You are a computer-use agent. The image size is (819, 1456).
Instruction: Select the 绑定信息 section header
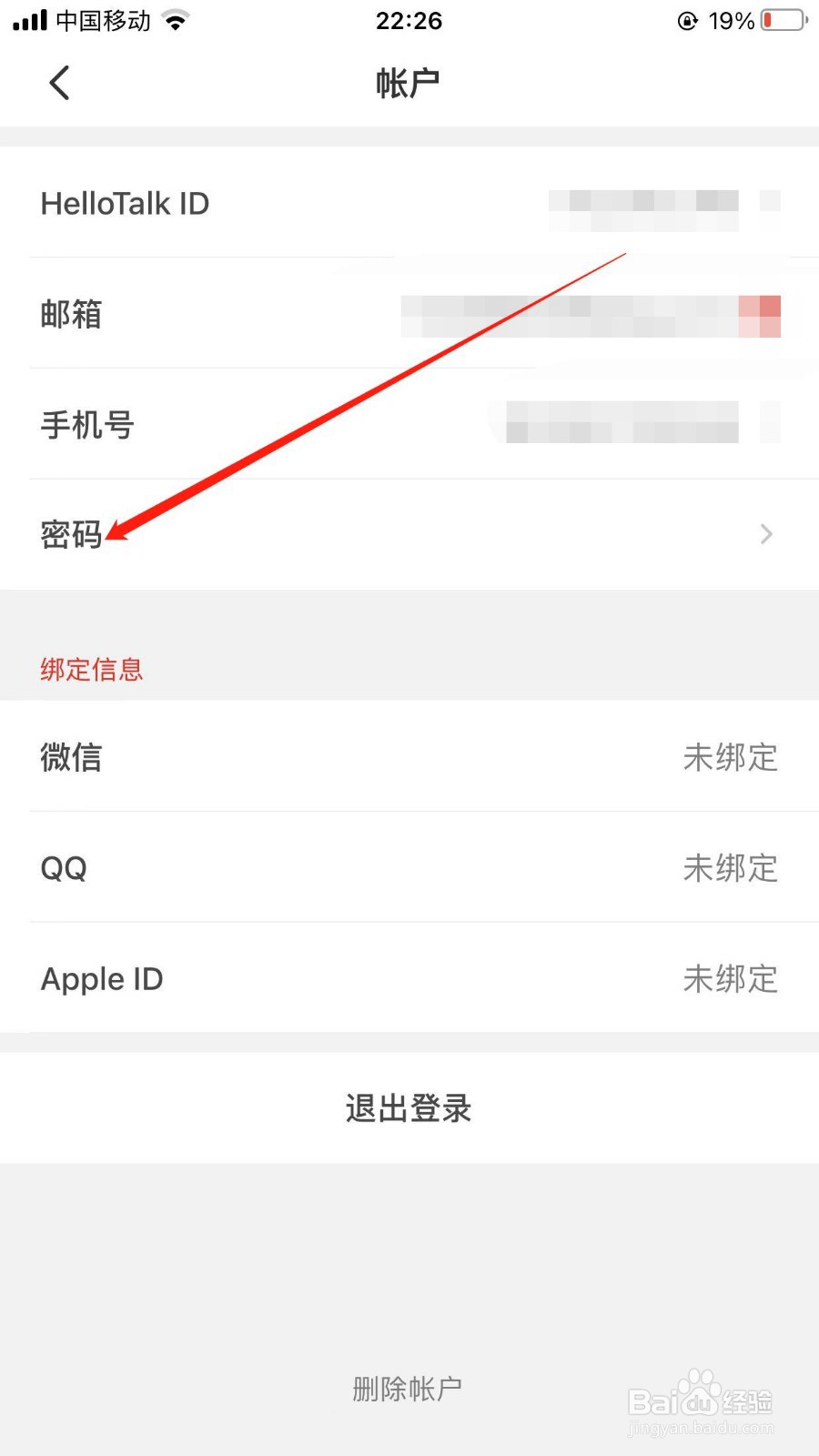91,669
